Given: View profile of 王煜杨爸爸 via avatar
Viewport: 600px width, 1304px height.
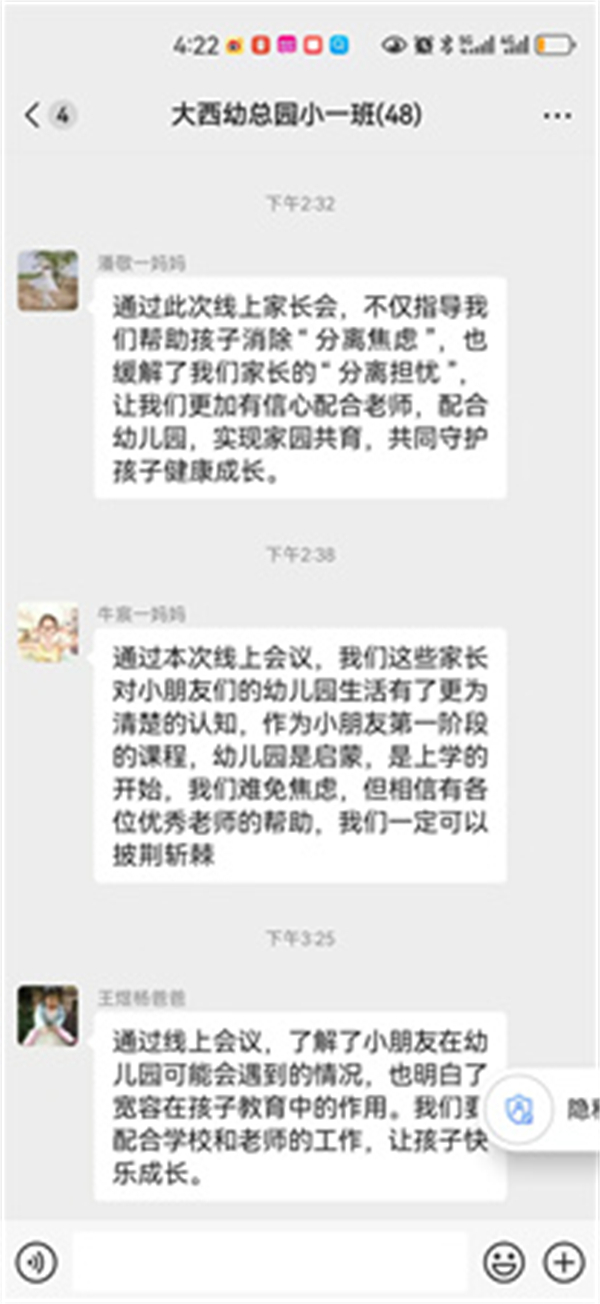Looking at the screenshot, I should 48,1015.
